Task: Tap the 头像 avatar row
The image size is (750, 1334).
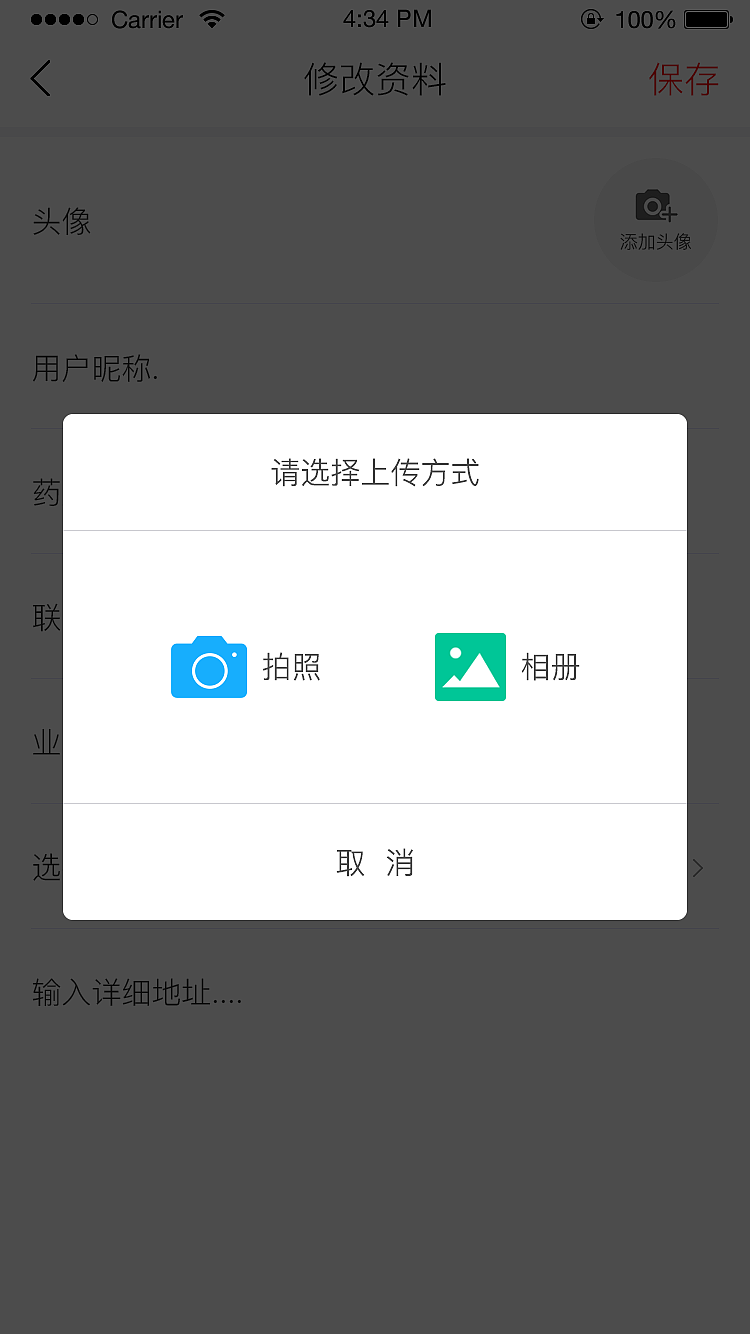Action: click(x=63, y=222)
